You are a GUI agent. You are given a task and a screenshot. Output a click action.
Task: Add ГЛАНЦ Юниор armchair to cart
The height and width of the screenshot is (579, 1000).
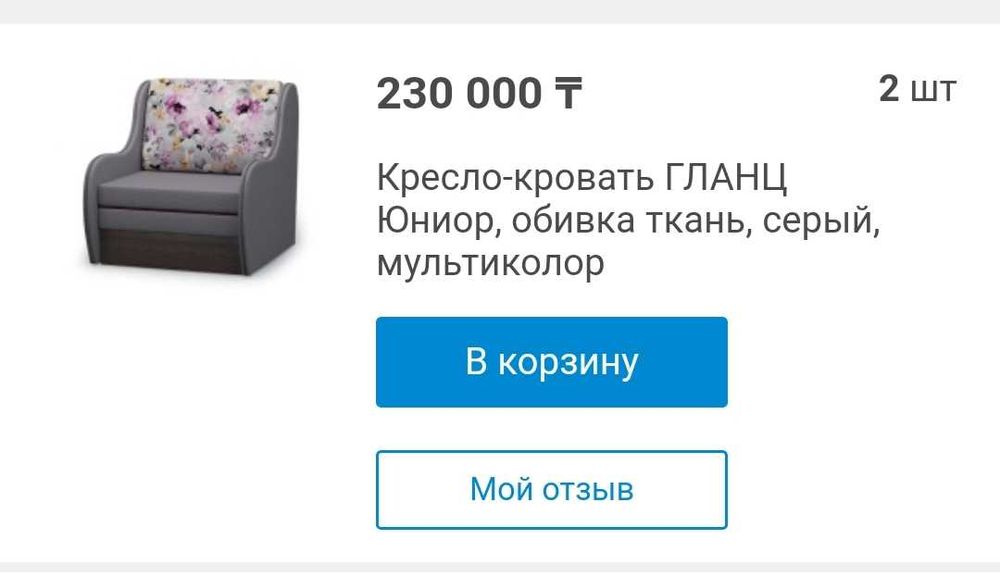pyautogui.click(x=551, y=362)
